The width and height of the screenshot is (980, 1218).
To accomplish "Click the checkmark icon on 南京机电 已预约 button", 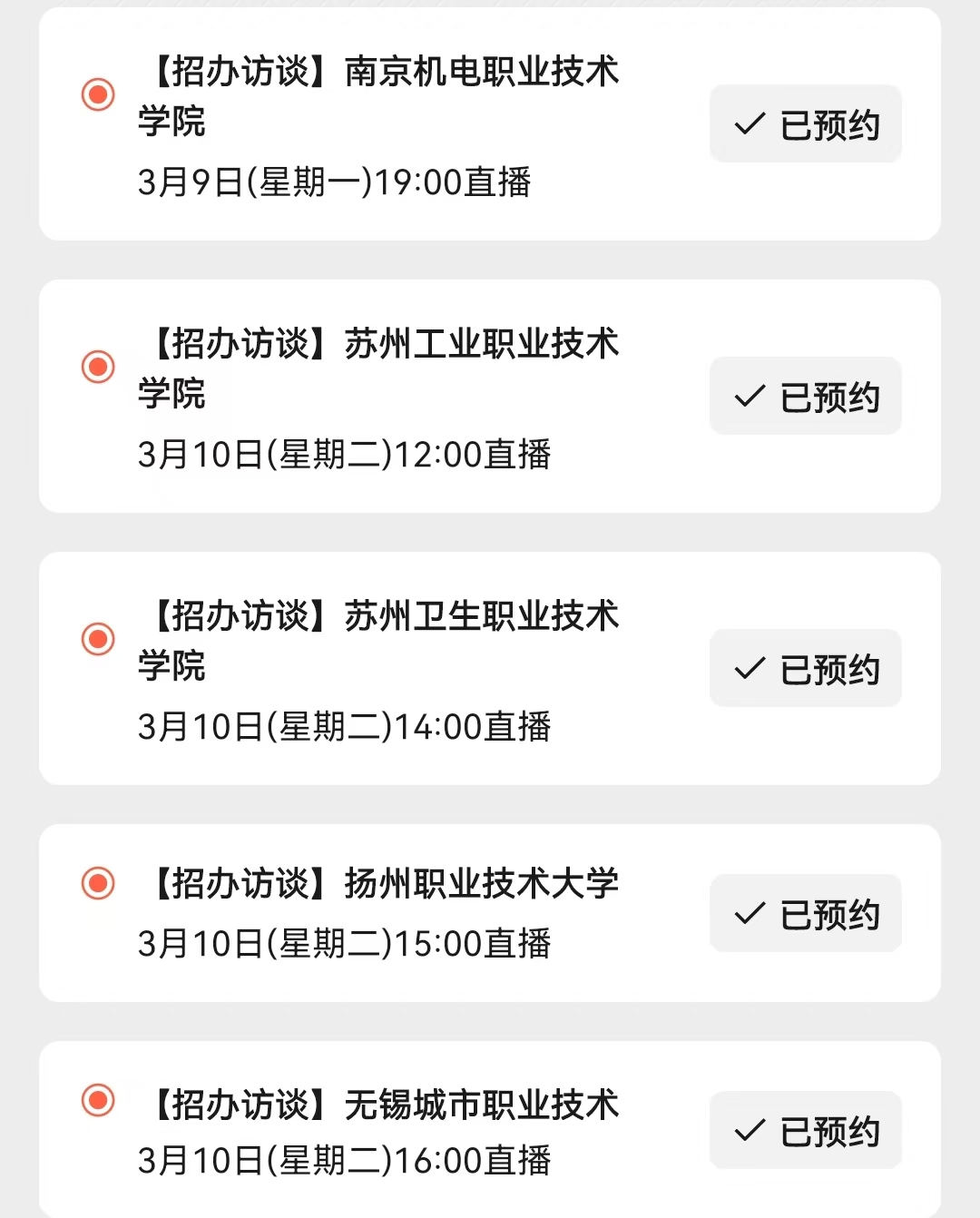I will [750, 125].
